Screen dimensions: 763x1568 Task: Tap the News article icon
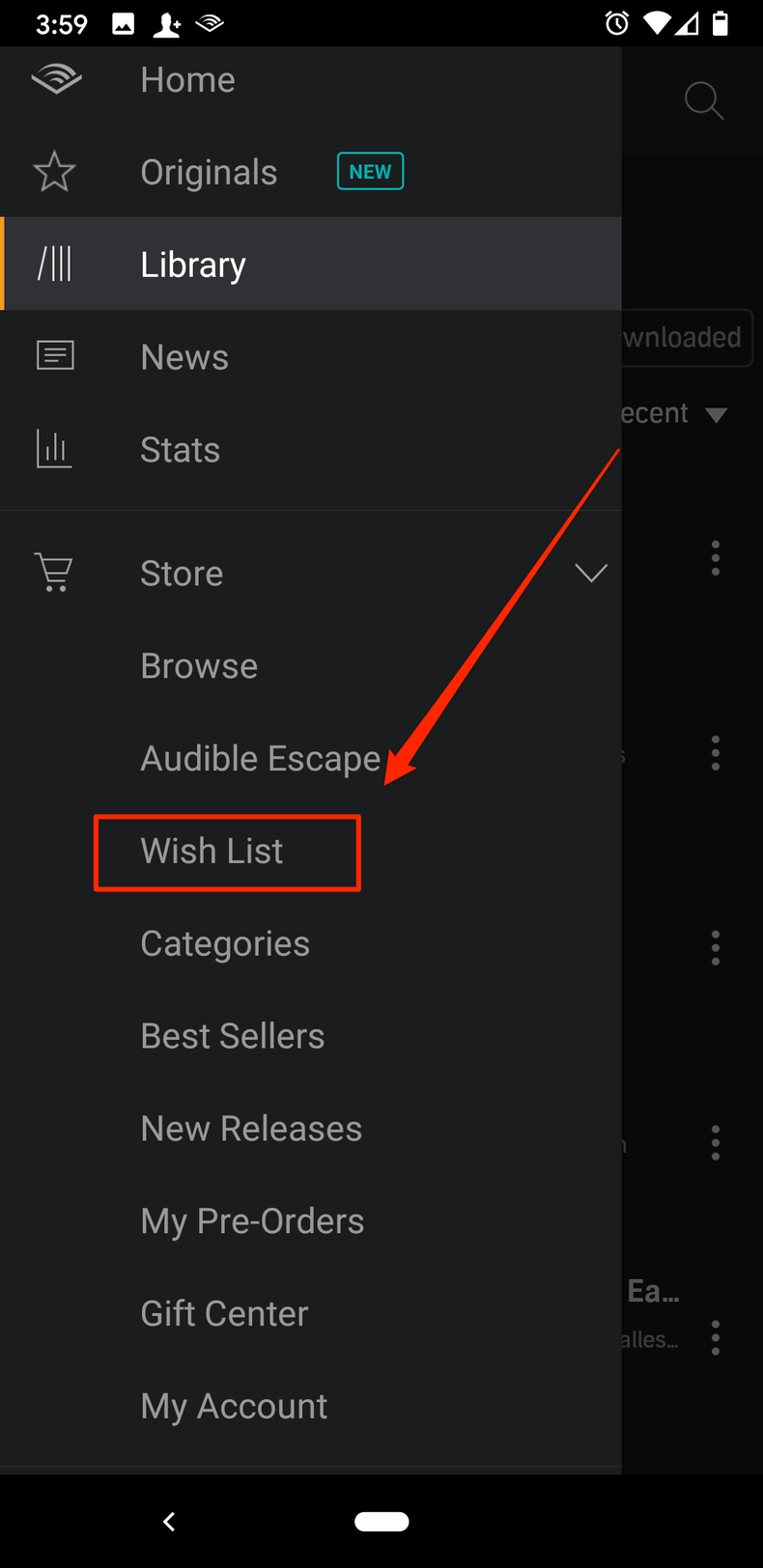coord(55,354)
